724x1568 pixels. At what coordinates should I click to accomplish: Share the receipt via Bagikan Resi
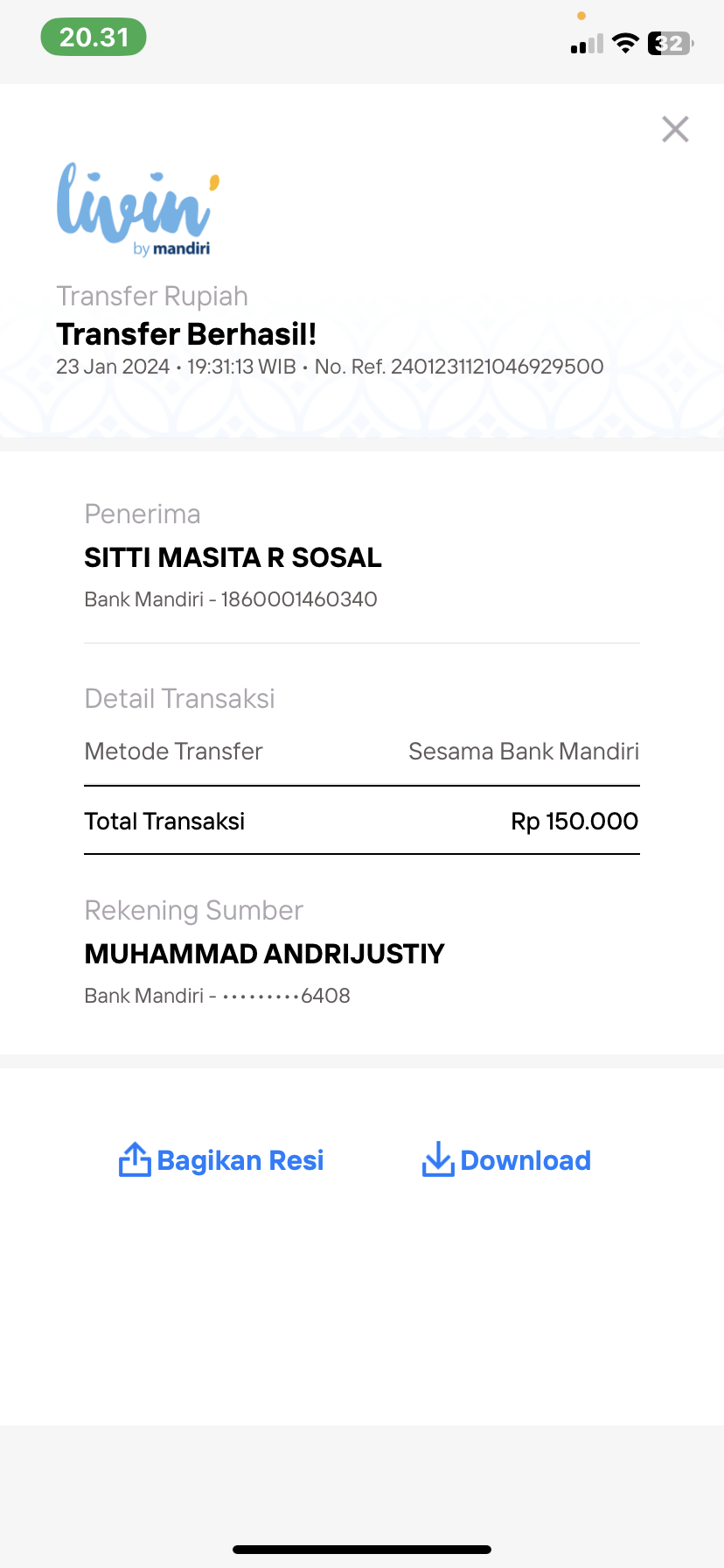coord(221,1160)
